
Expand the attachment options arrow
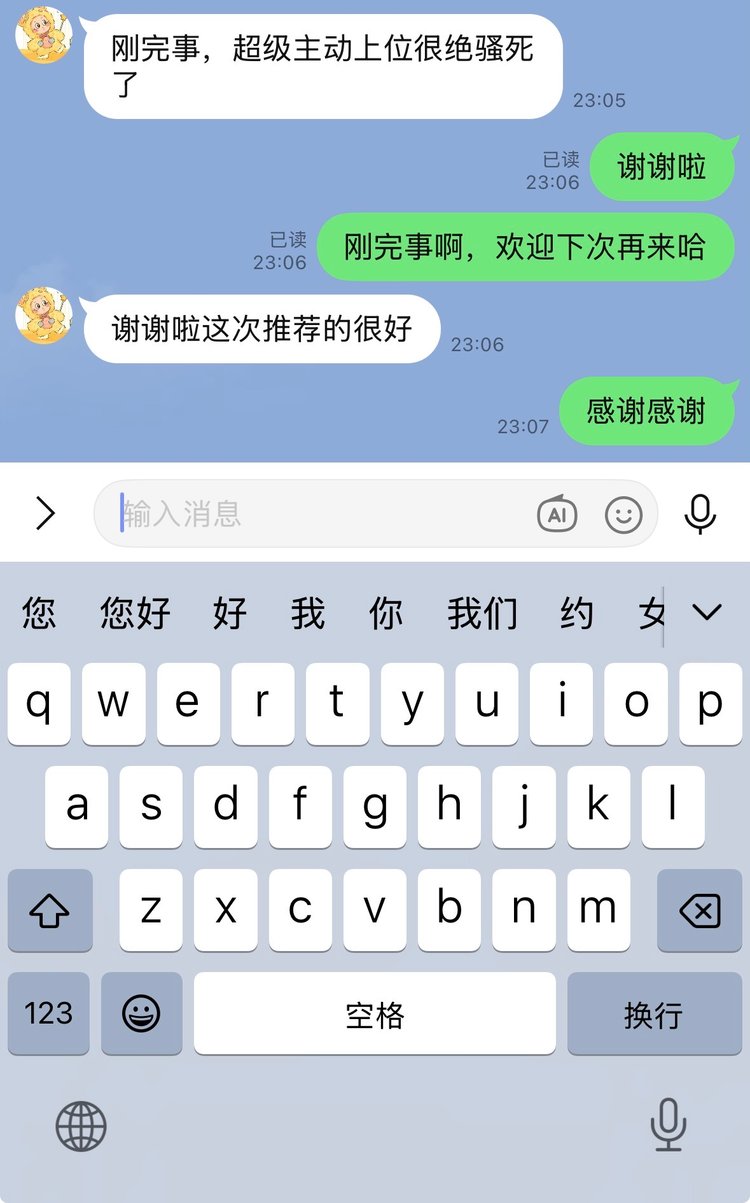[x=45, y=514]
